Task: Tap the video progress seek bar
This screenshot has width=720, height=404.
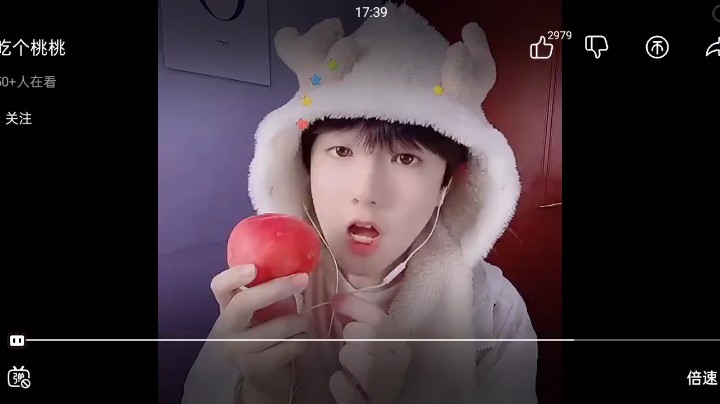Action: (360, 340)
